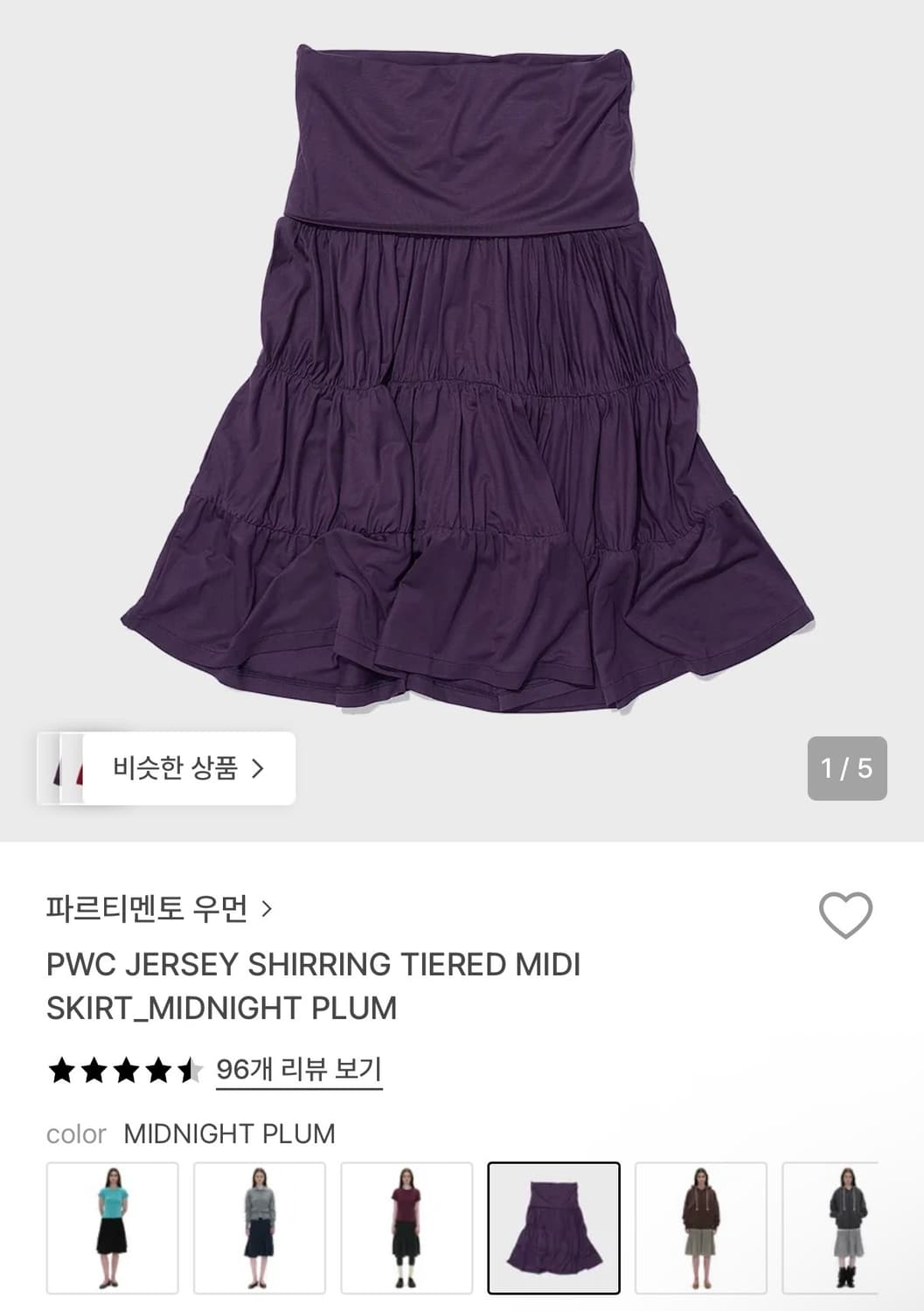The width and height of the screenshot is (924, 1311).
Task: Tap the MIDNIGHT PLUM color label
Action: 229,1135
